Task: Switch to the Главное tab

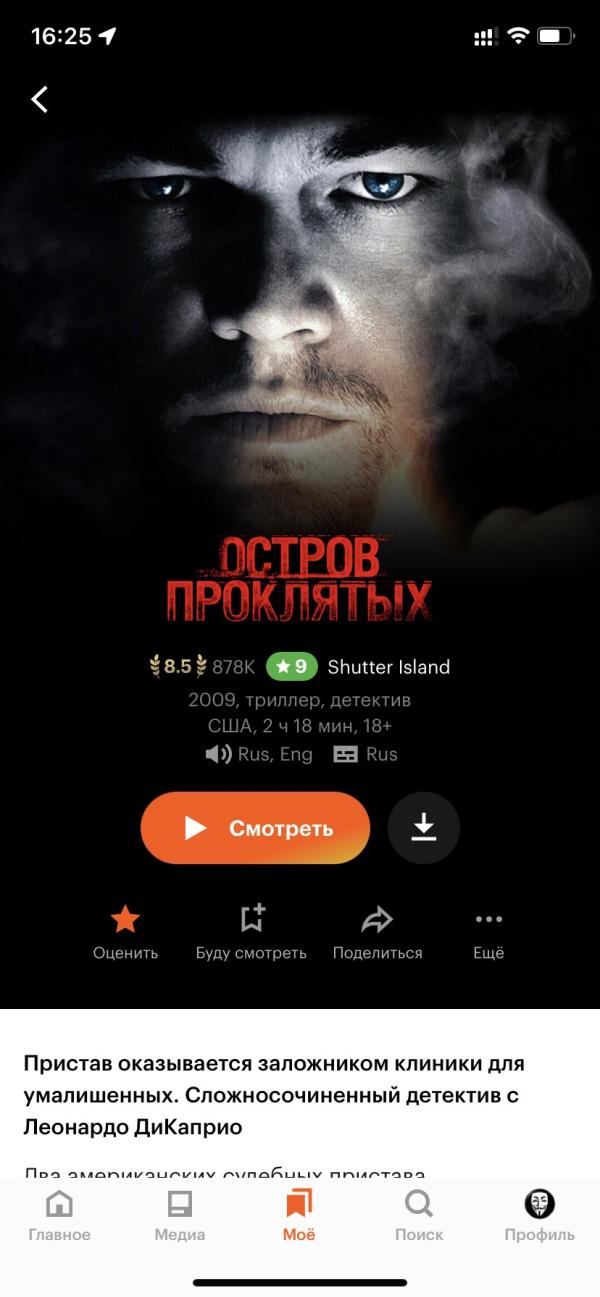Action: tap(60, 1215)
